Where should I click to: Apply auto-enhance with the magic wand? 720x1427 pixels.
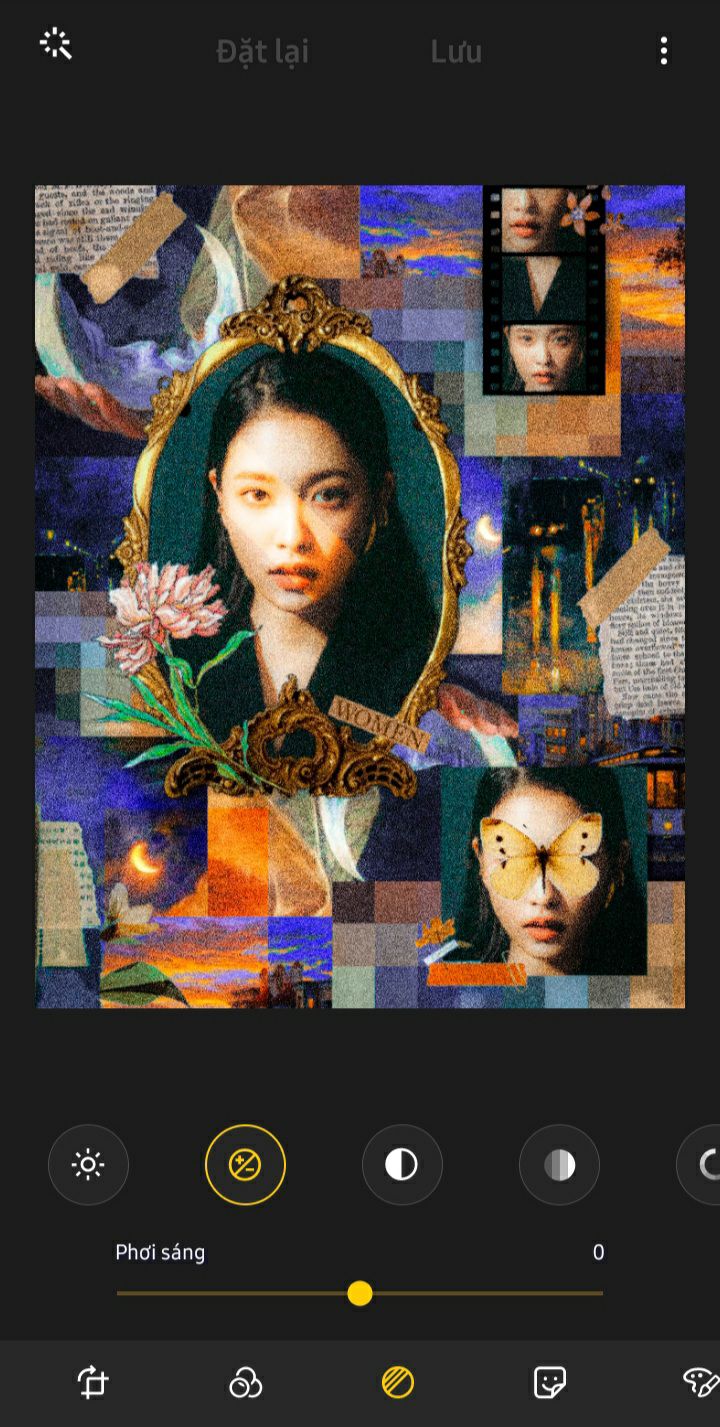pyautogui.click(x=56, y=44)
